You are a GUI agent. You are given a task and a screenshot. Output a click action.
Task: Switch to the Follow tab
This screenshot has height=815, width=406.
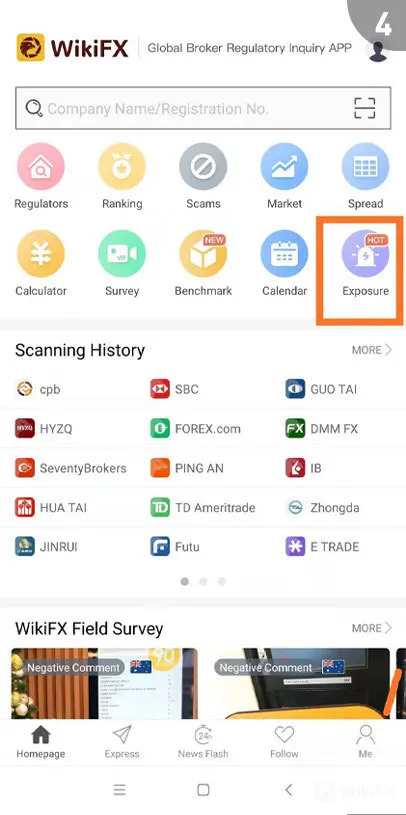coord(284,742)
